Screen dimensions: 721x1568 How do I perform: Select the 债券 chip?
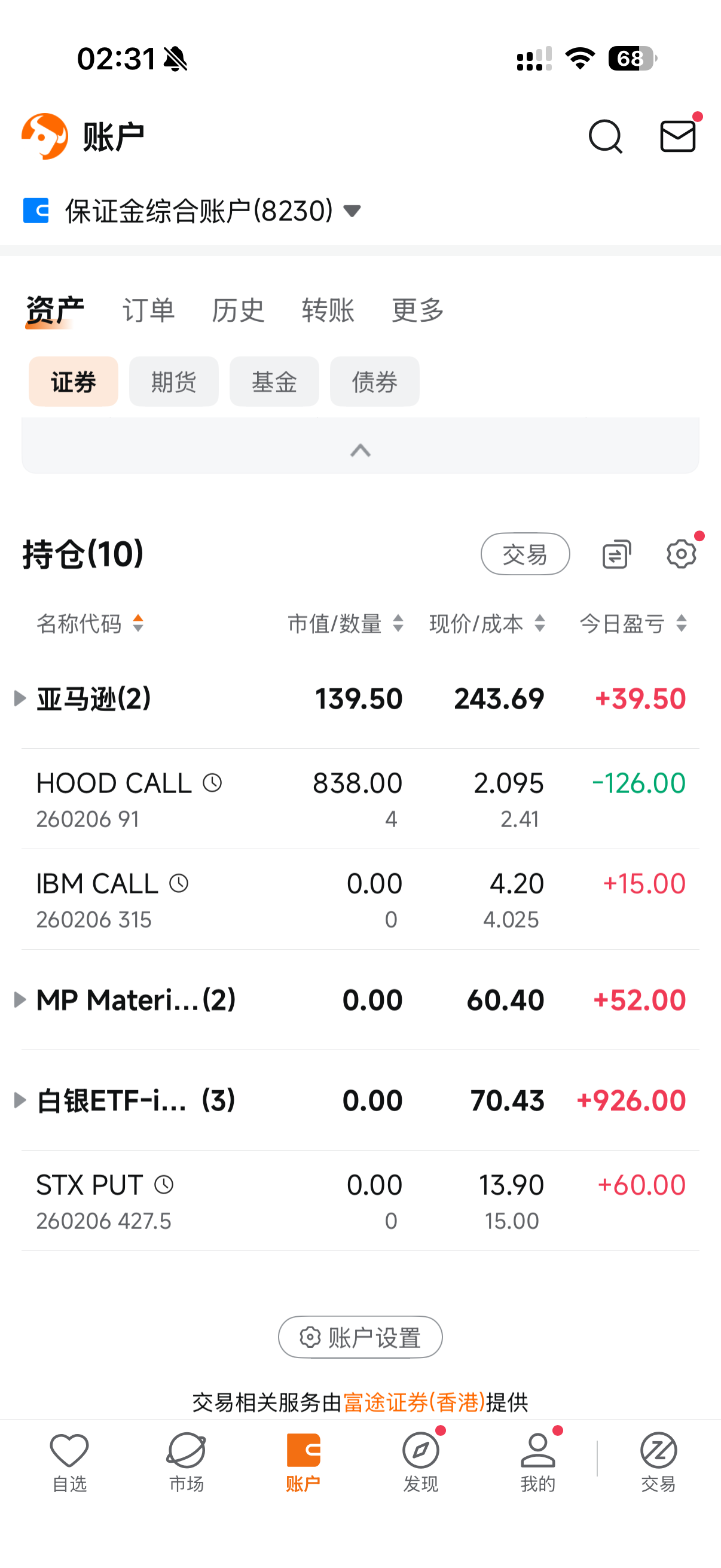coord(375,382)
